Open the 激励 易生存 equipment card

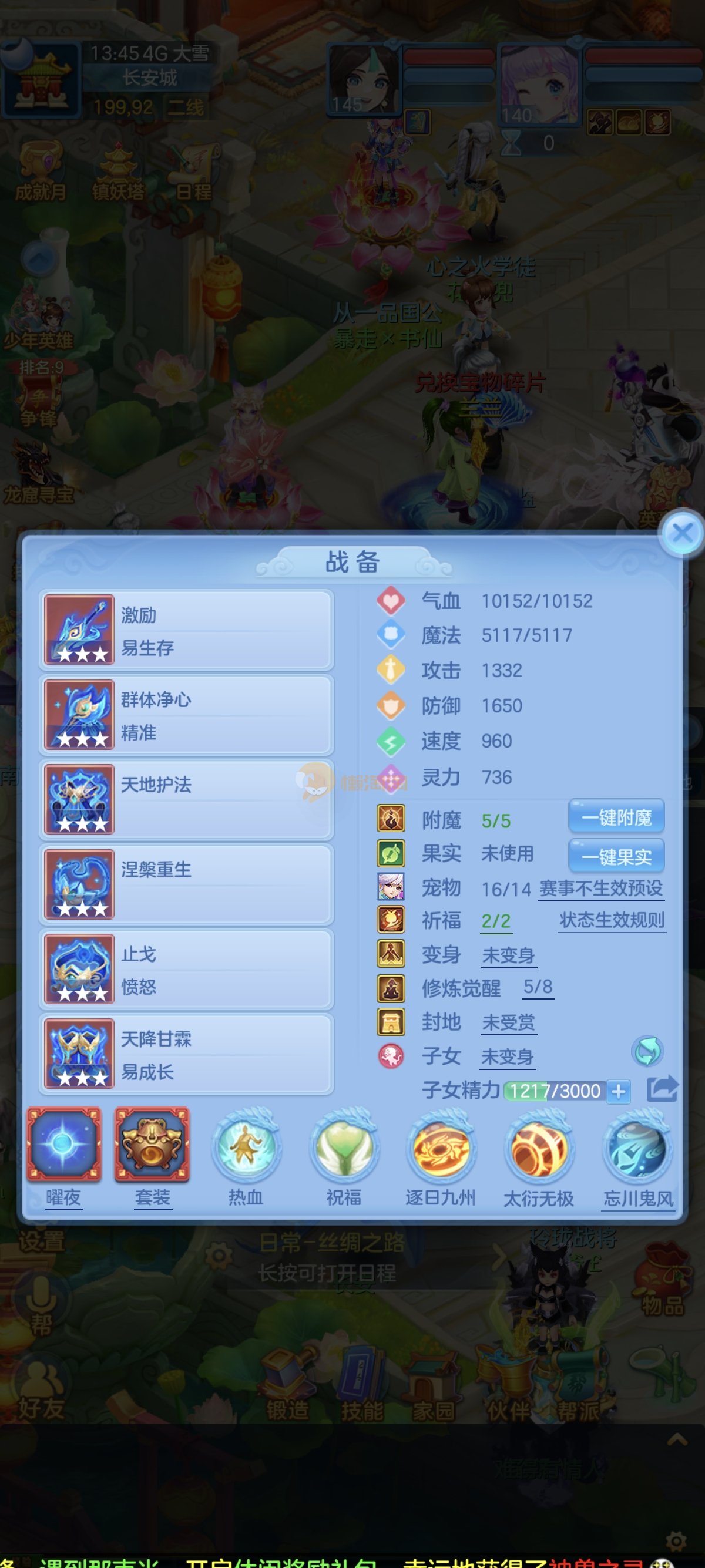(x=186, y=630)
